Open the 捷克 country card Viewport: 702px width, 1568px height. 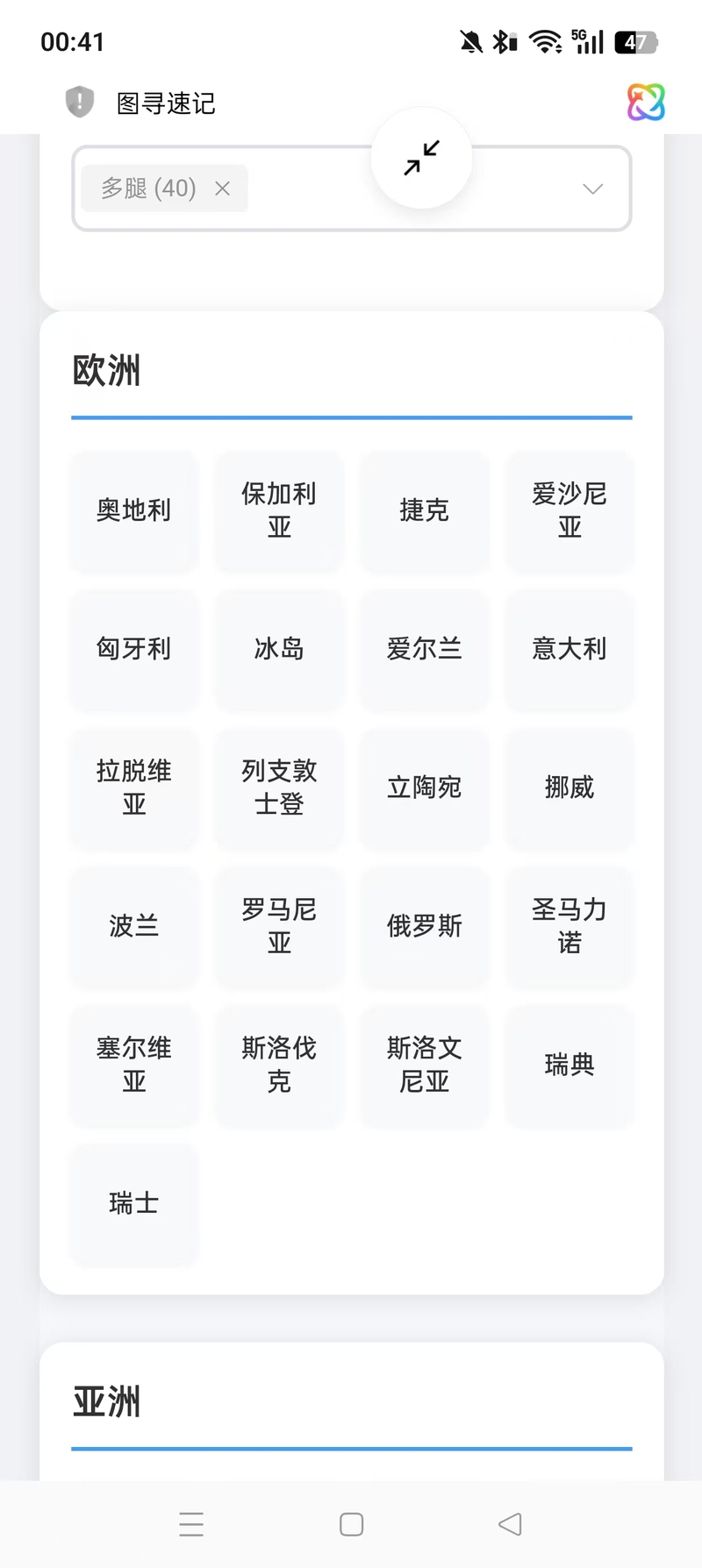(x=425, y=510)
